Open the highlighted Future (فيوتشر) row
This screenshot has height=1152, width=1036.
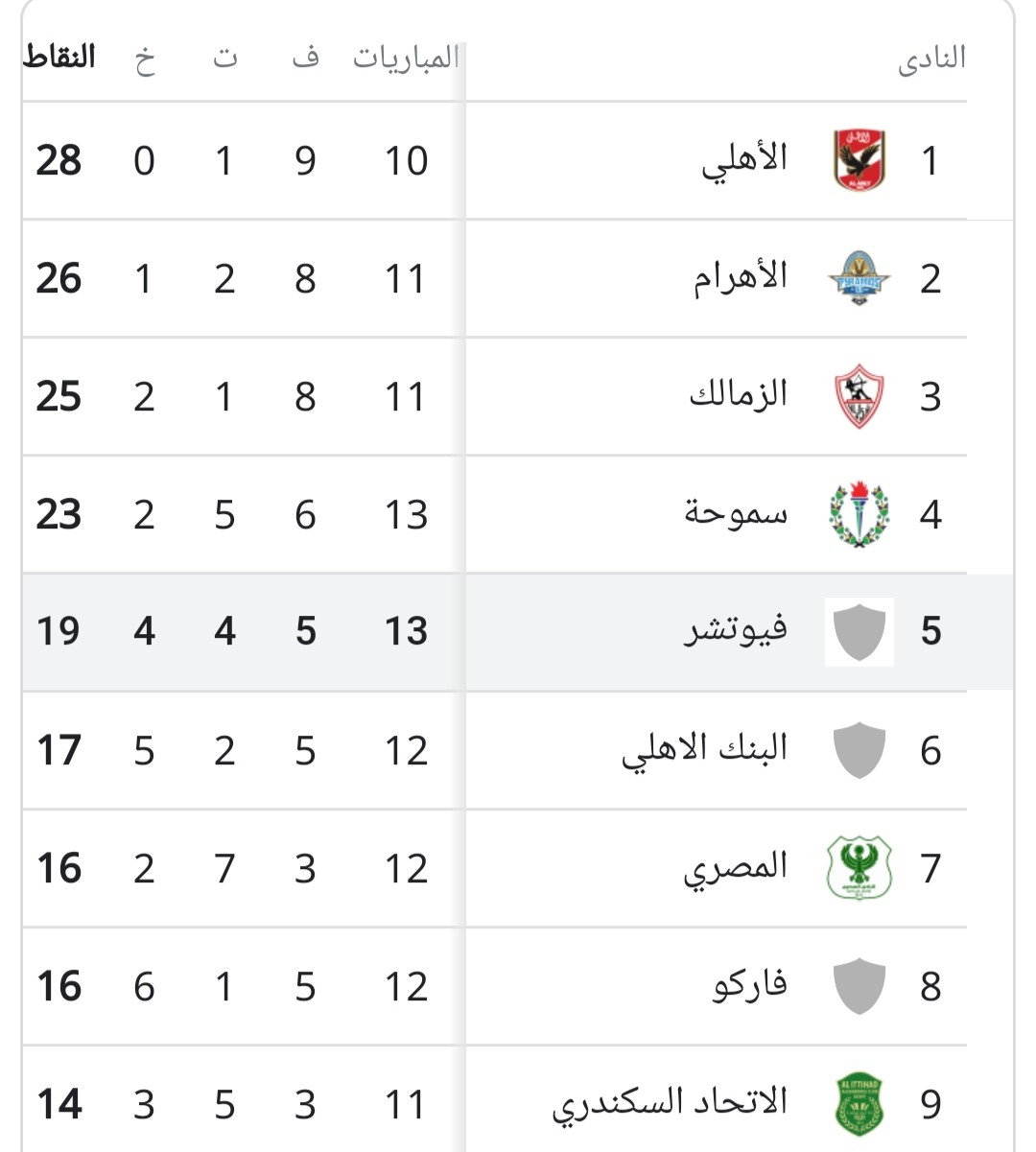click(736, 631)
